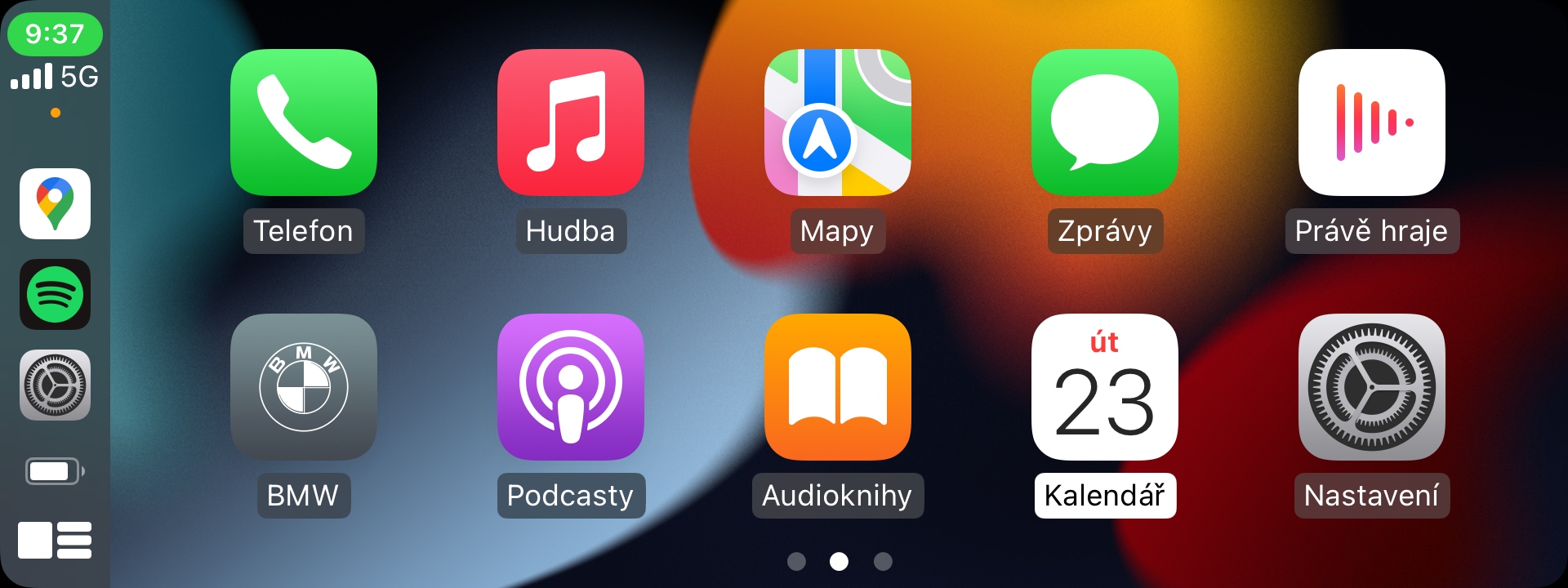Launch the BMW app
This screenshot has height=588, width=1568.
click(x=303, y=387)
